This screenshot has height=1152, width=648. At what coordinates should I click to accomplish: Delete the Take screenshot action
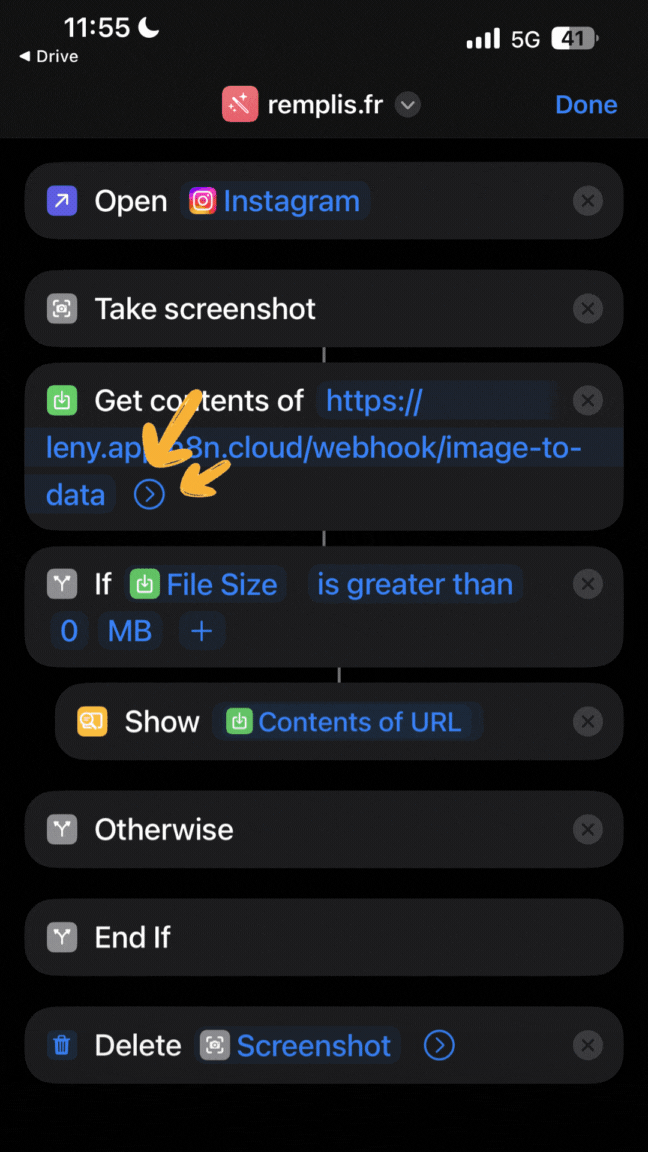[x=588, y=309]
